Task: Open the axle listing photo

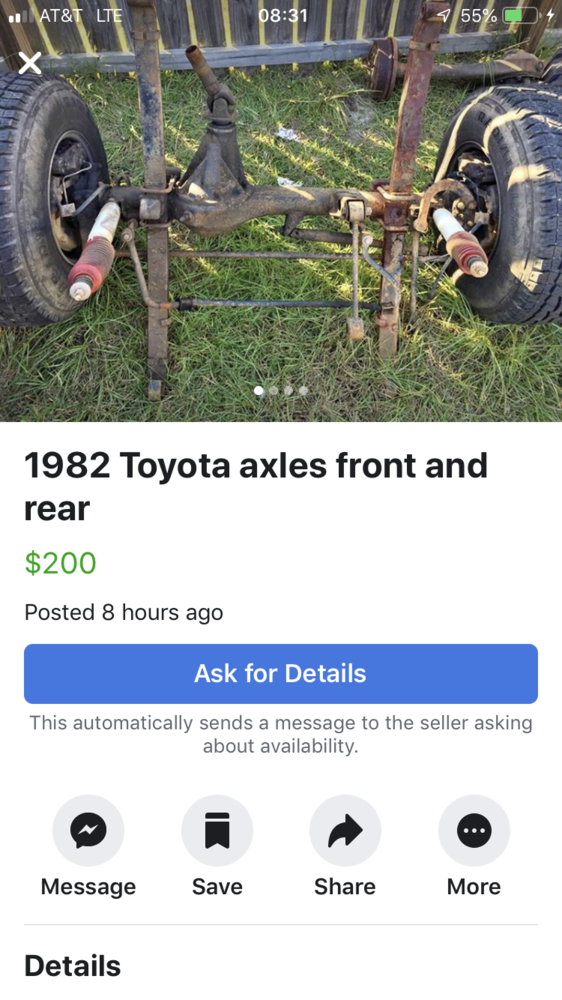Action: (x=281, y=210)
